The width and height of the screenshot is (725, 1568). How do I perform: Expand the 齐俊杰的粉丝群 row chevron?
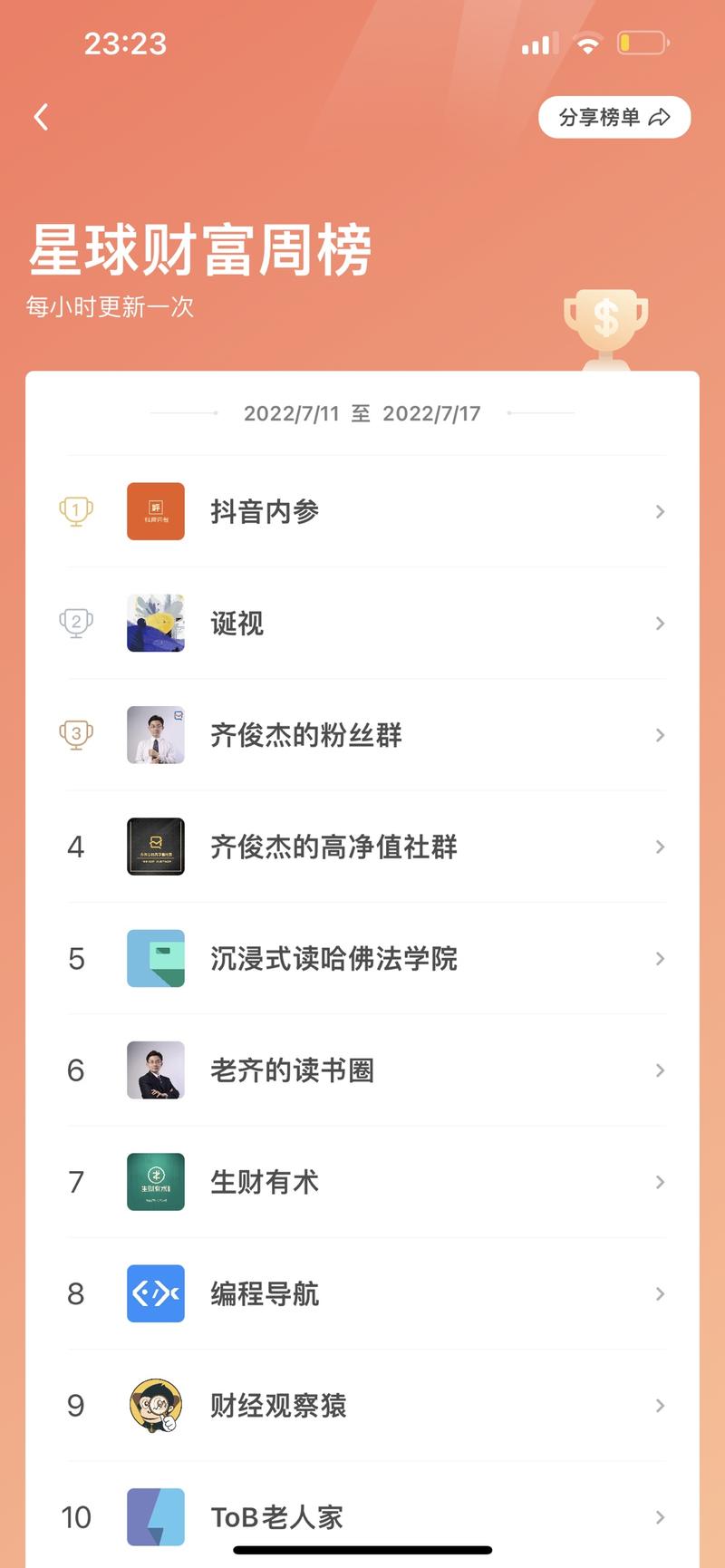click(x=659, y=735)
